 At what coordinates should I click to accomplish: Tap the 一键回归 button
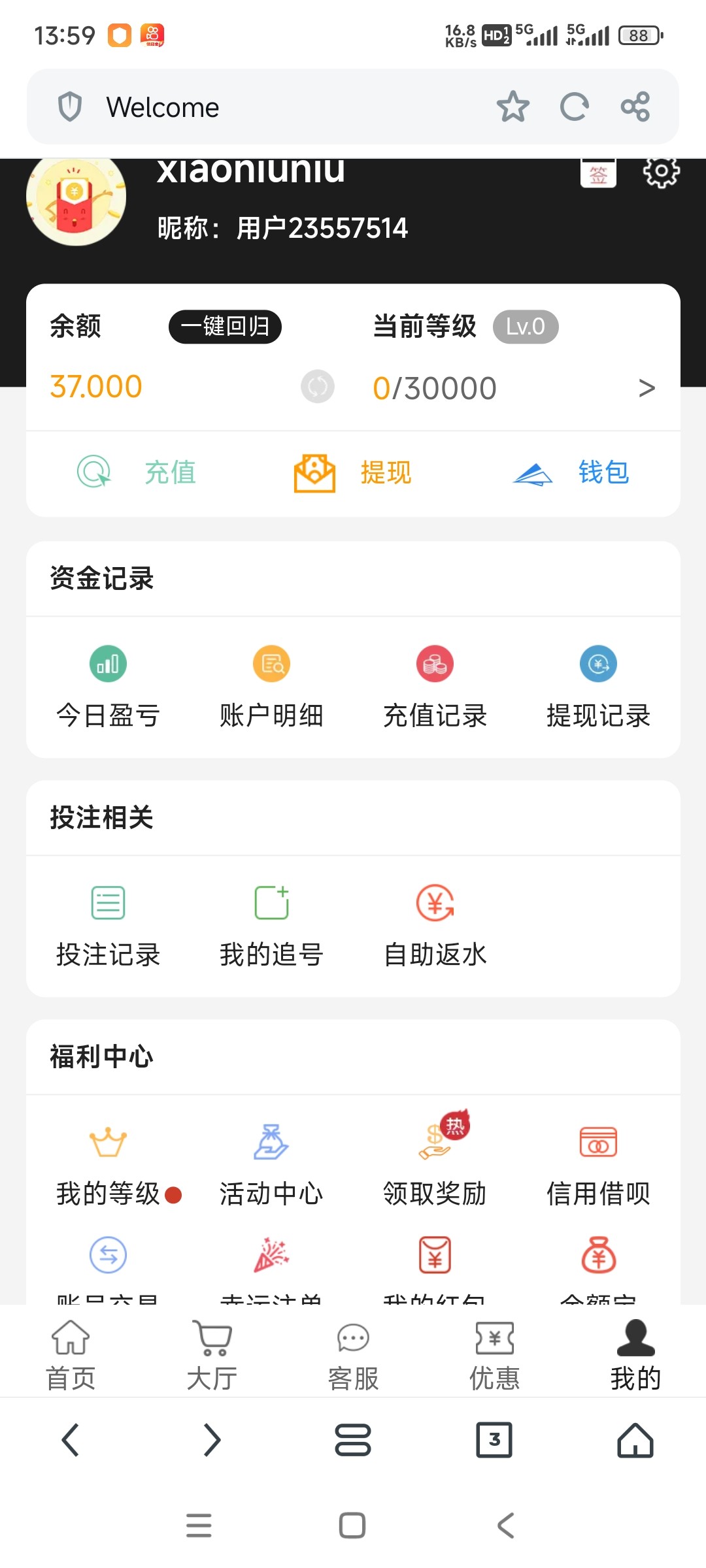pos(225,327)
